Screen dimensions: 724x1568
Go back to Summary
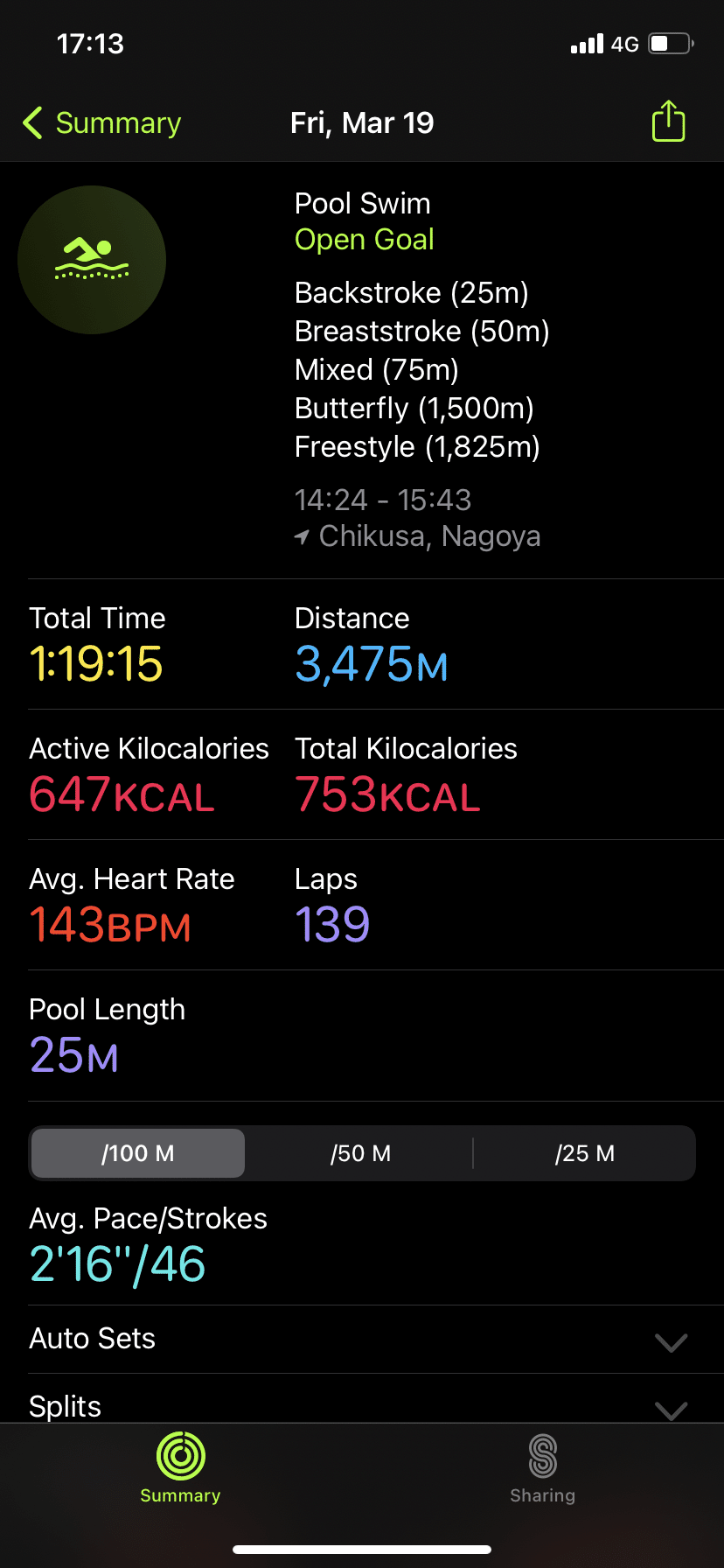pyautogui.click(x=101, y=123)
